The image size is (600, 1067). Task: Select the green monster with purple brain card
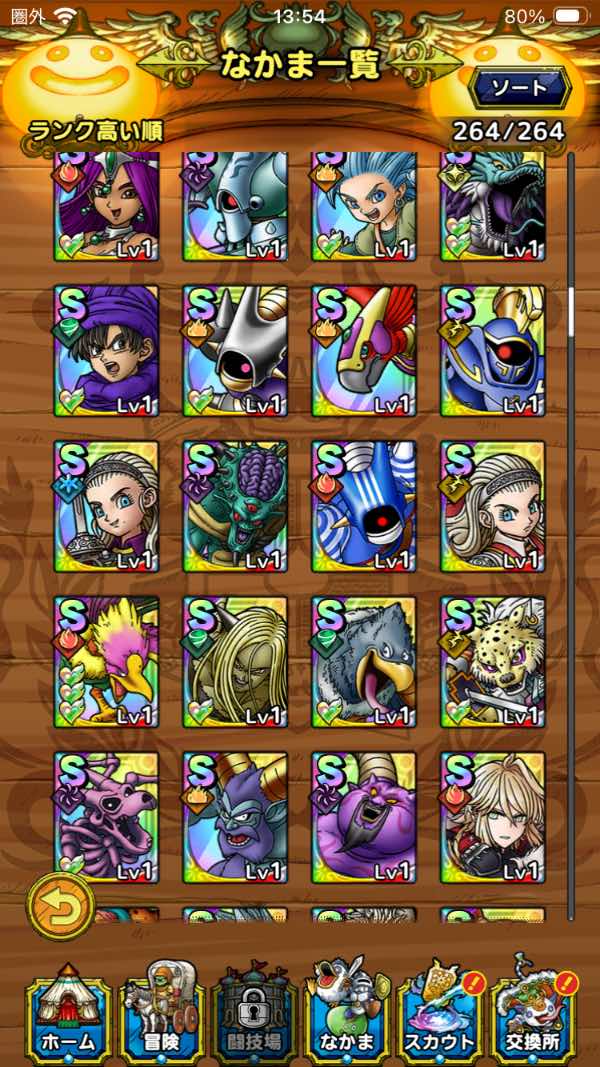(235, 506)
